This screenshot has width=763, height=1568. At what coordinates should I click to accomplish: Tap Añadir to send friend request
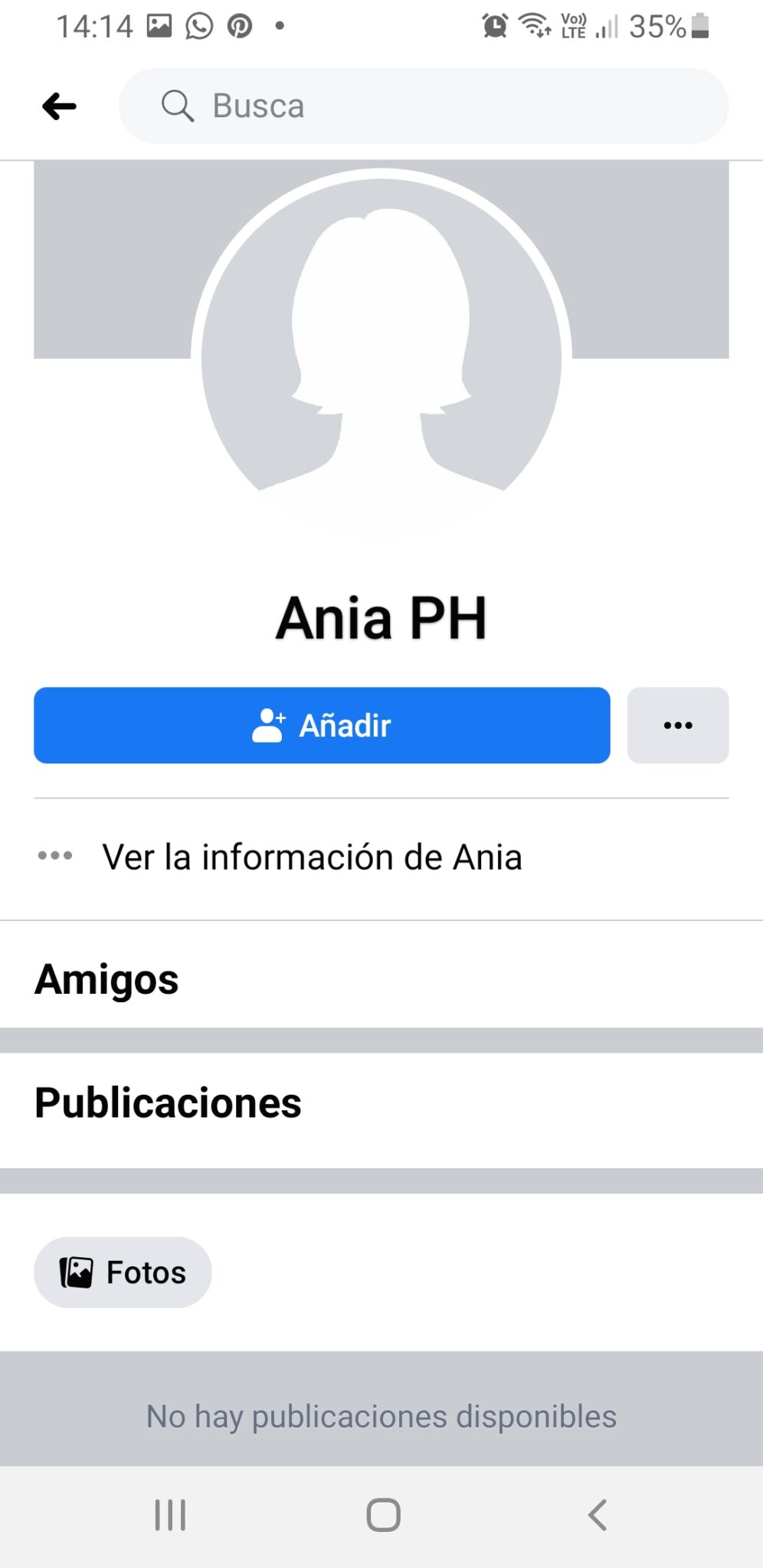click(322, 725)
